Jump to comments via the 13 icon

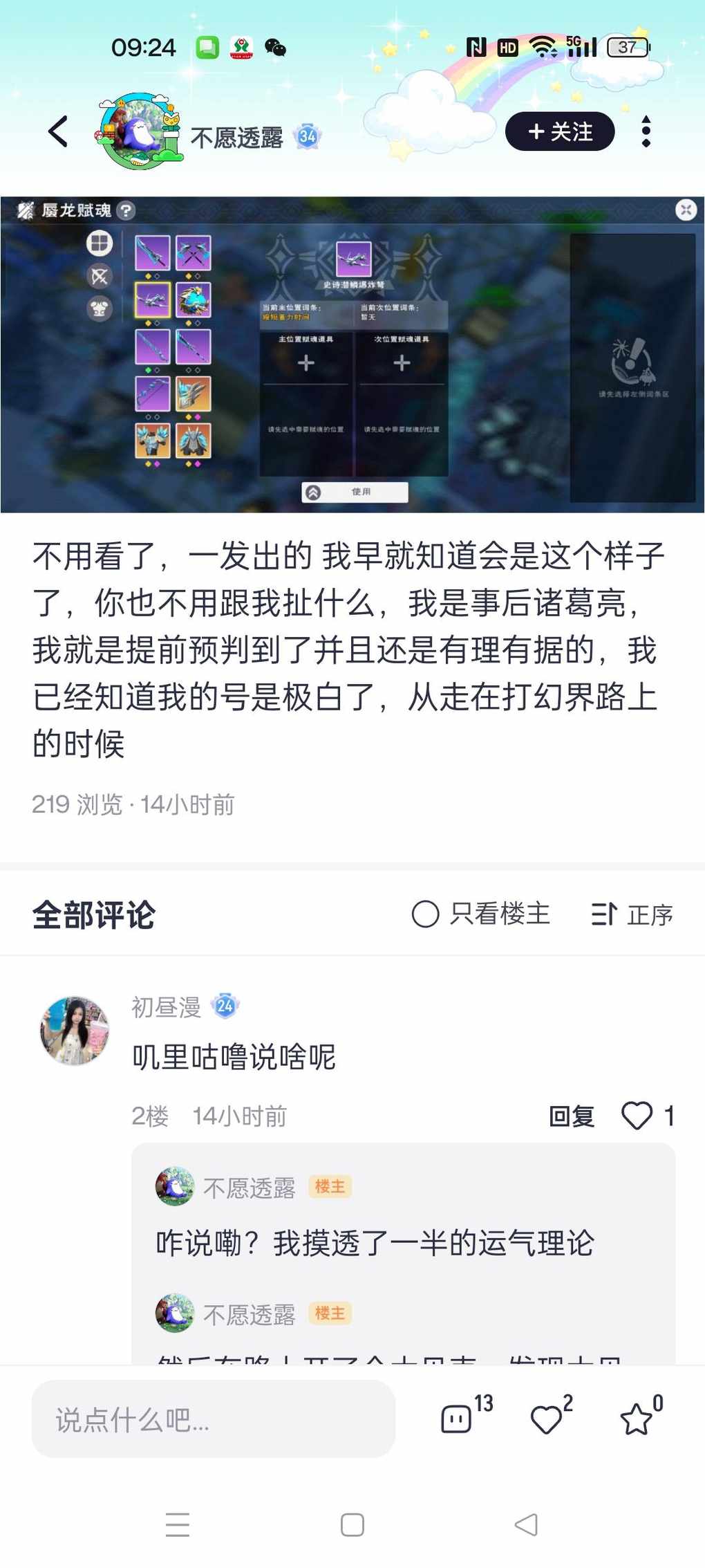point(457,1419)
